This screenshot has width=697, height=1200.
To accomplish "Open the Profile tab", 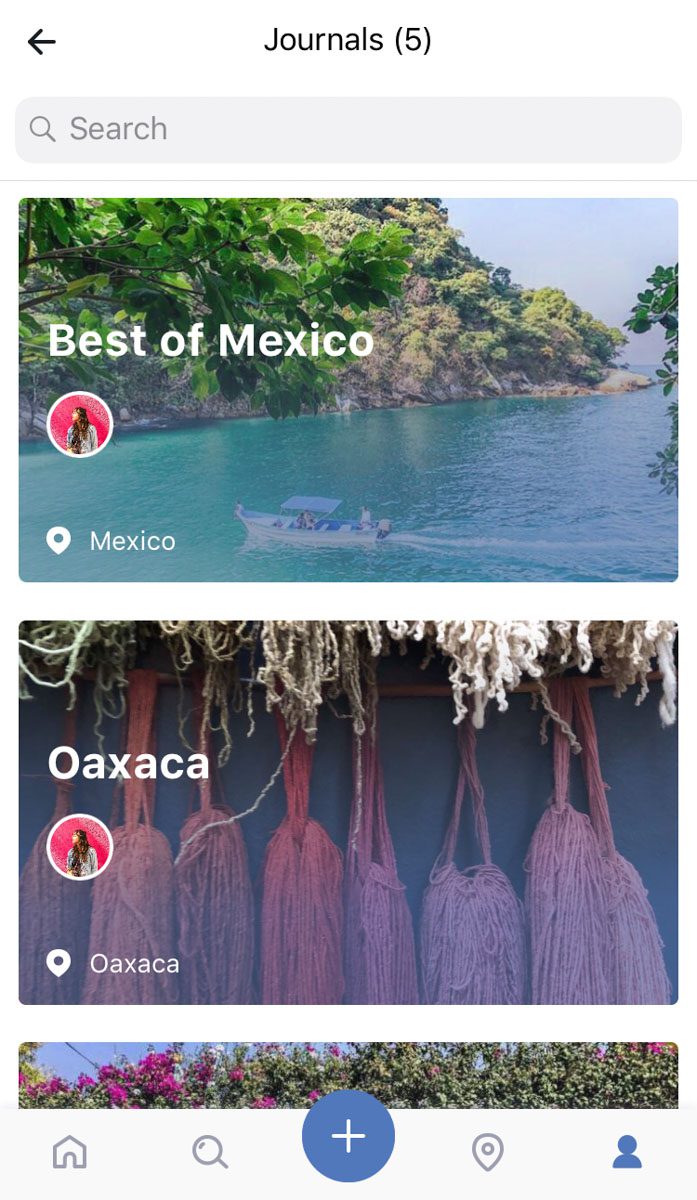I will pyautogui.click(x=627, y=1152).
